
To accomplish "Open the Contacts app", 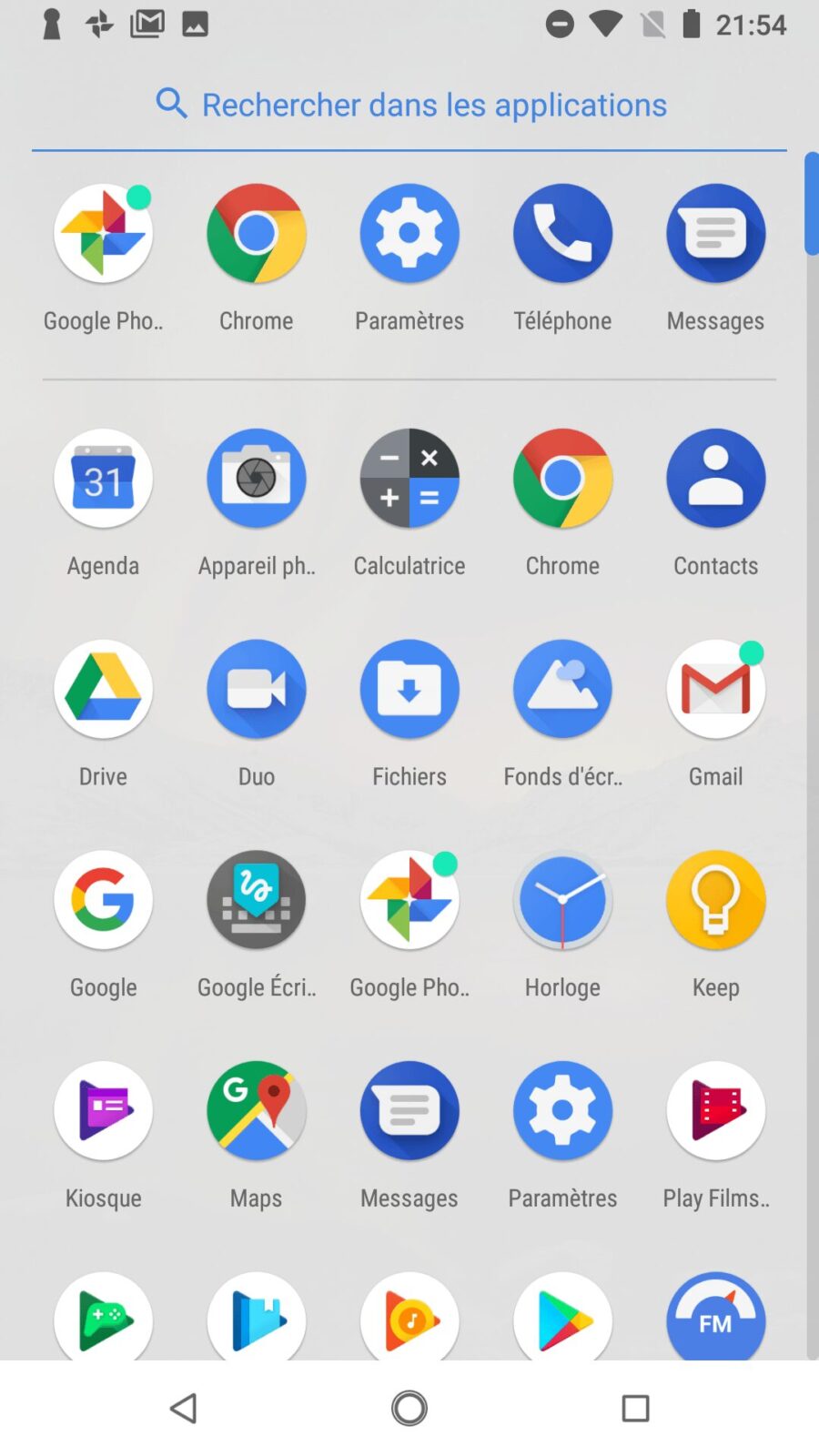I will (715, 479).
